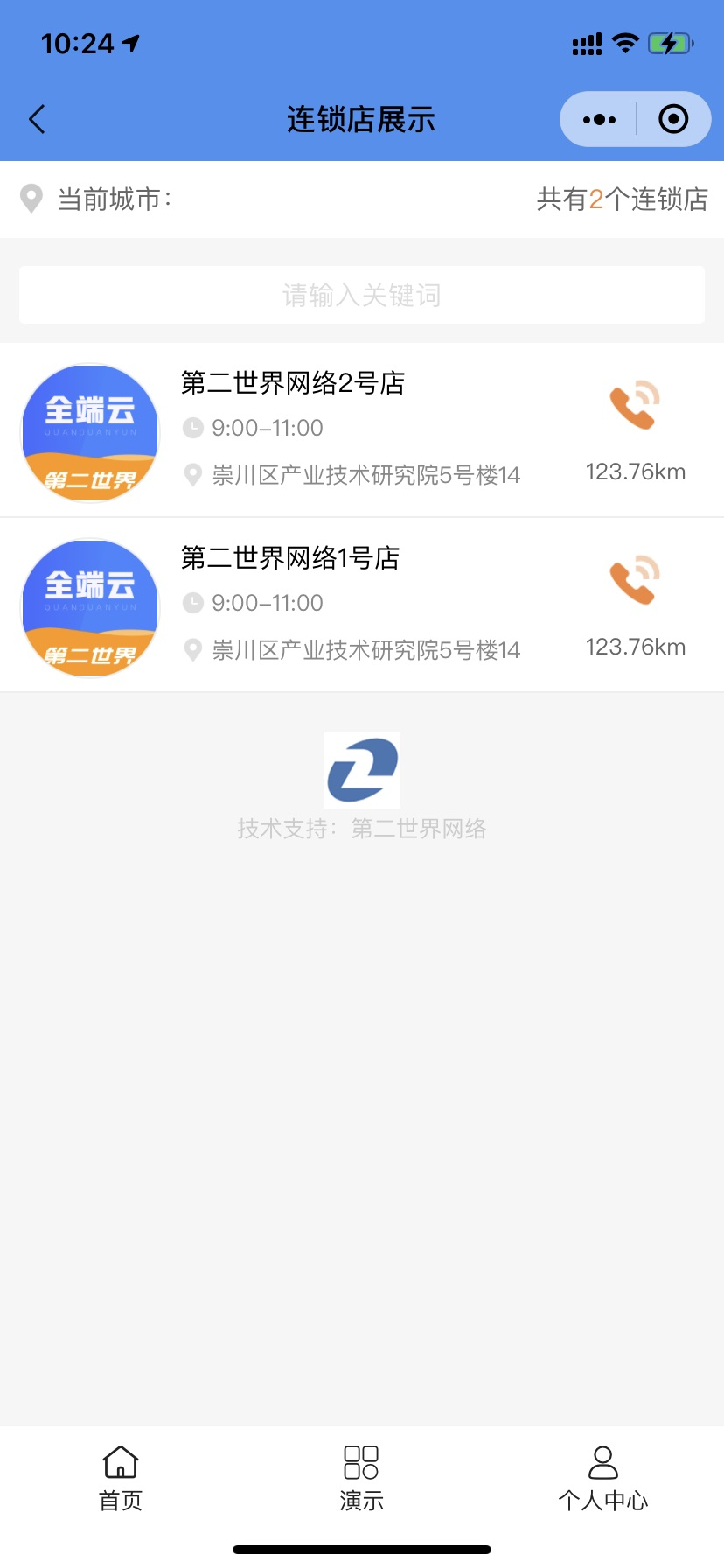724x1568 pixels.
Task: Open the 个人中心 tab
Action: point(603,1478)
